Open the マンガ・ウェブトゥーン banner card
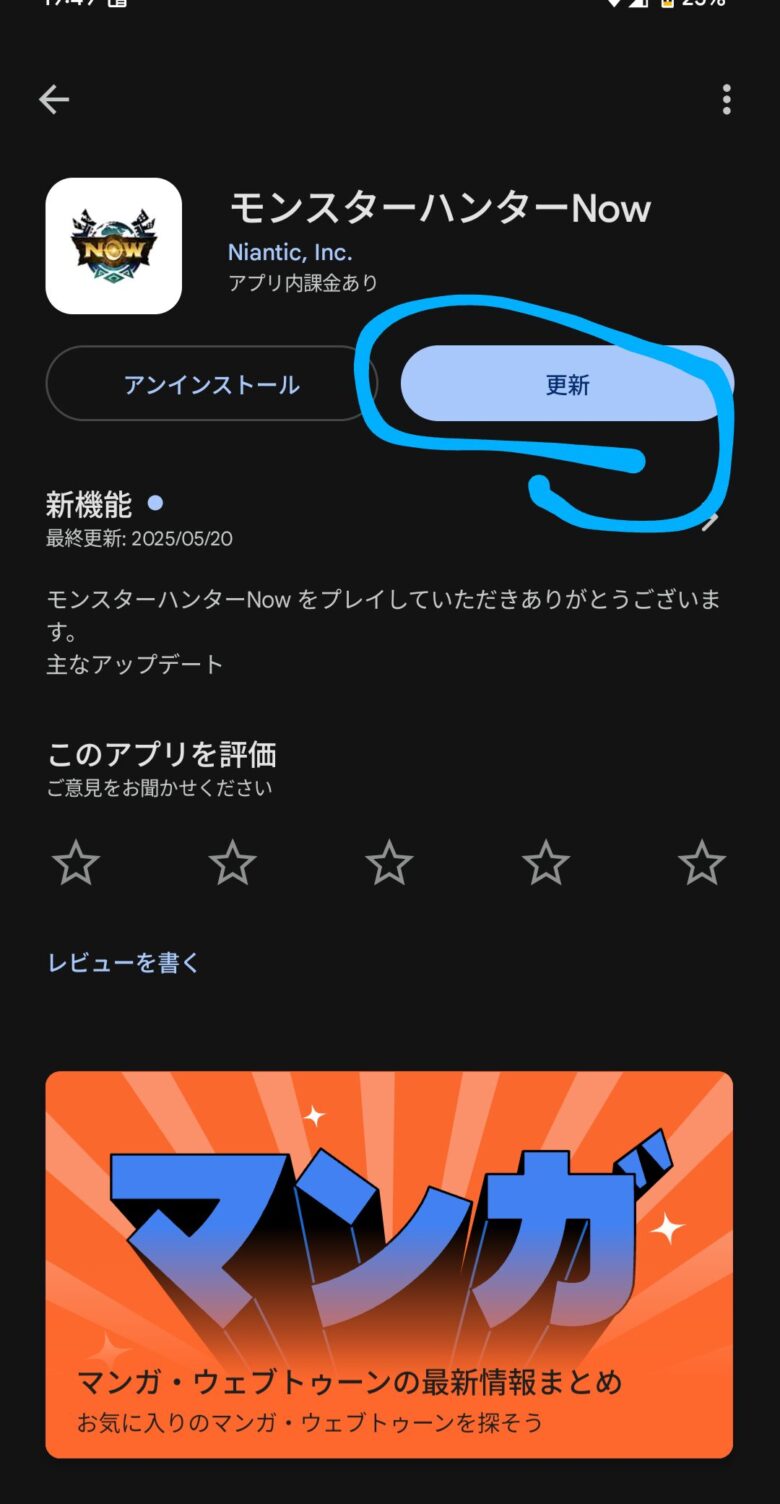The image size is (780, 1504). point(389,1264)
